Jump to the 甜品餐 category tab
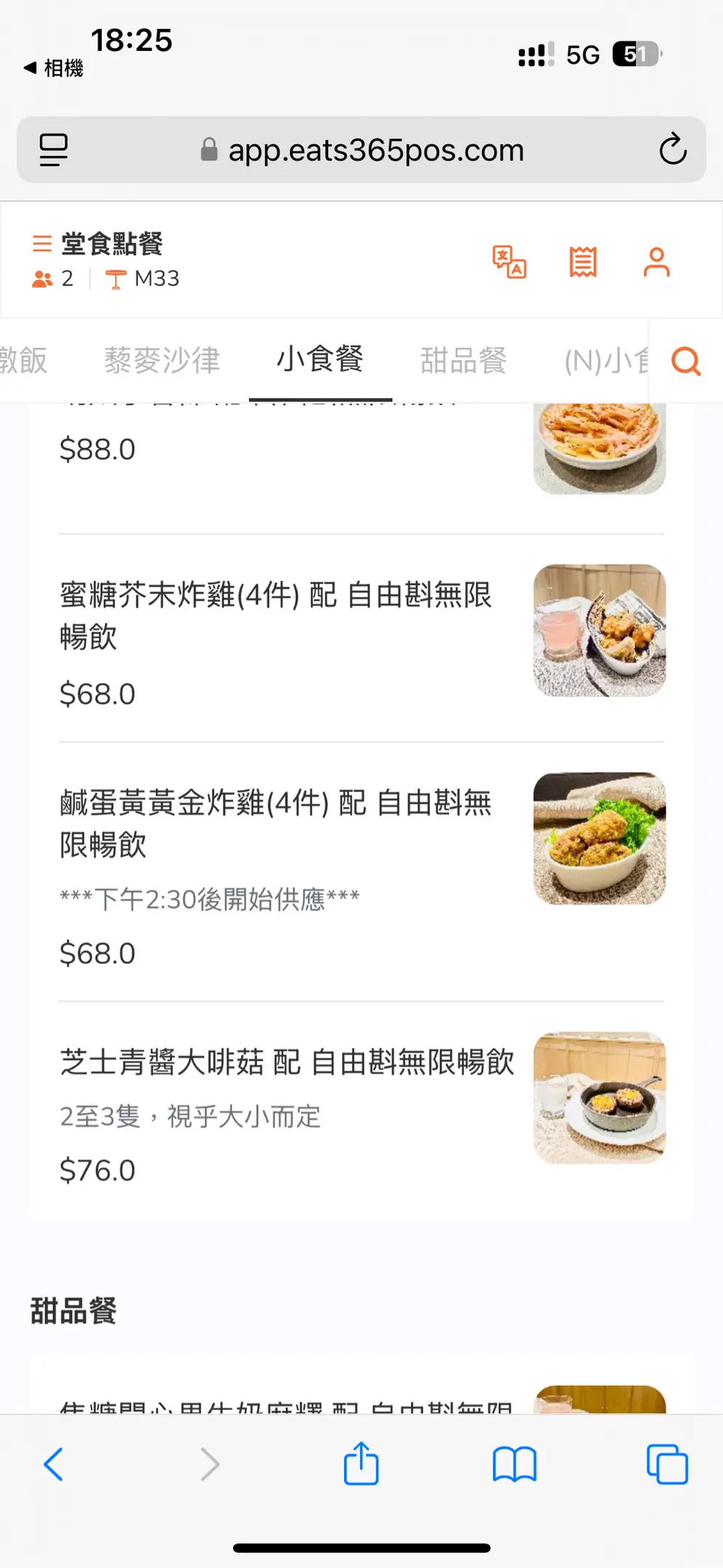The image size is (723, 1568). click(463, 361)
